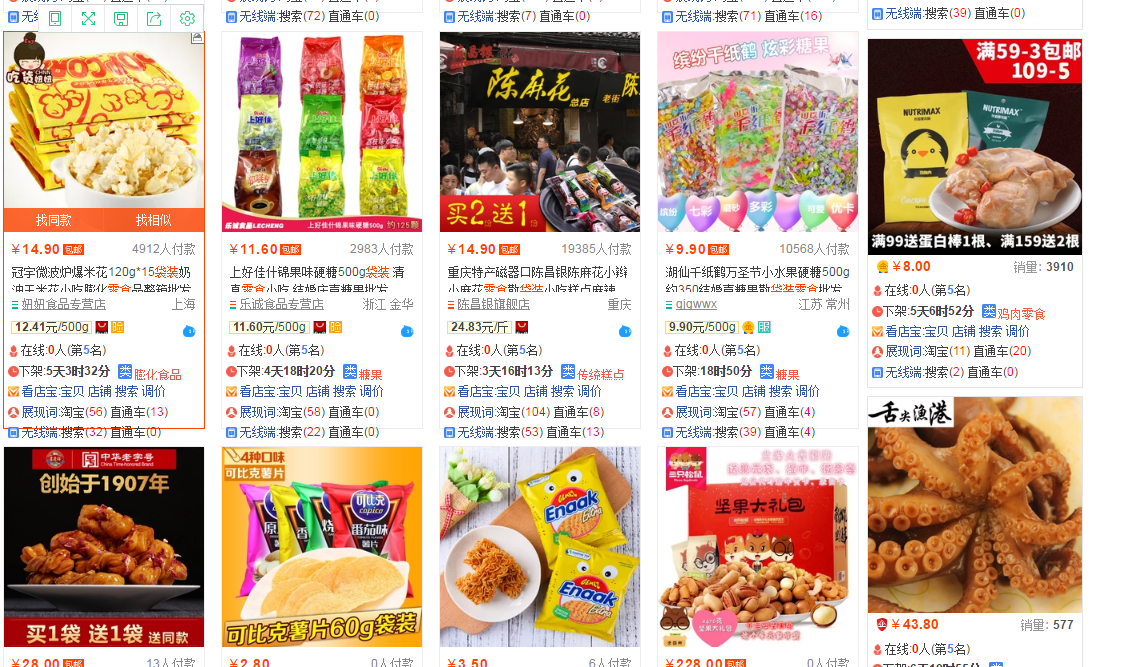1121x667 pixels.
Task: Open the 传统糕点 category link
Action: 601,375
